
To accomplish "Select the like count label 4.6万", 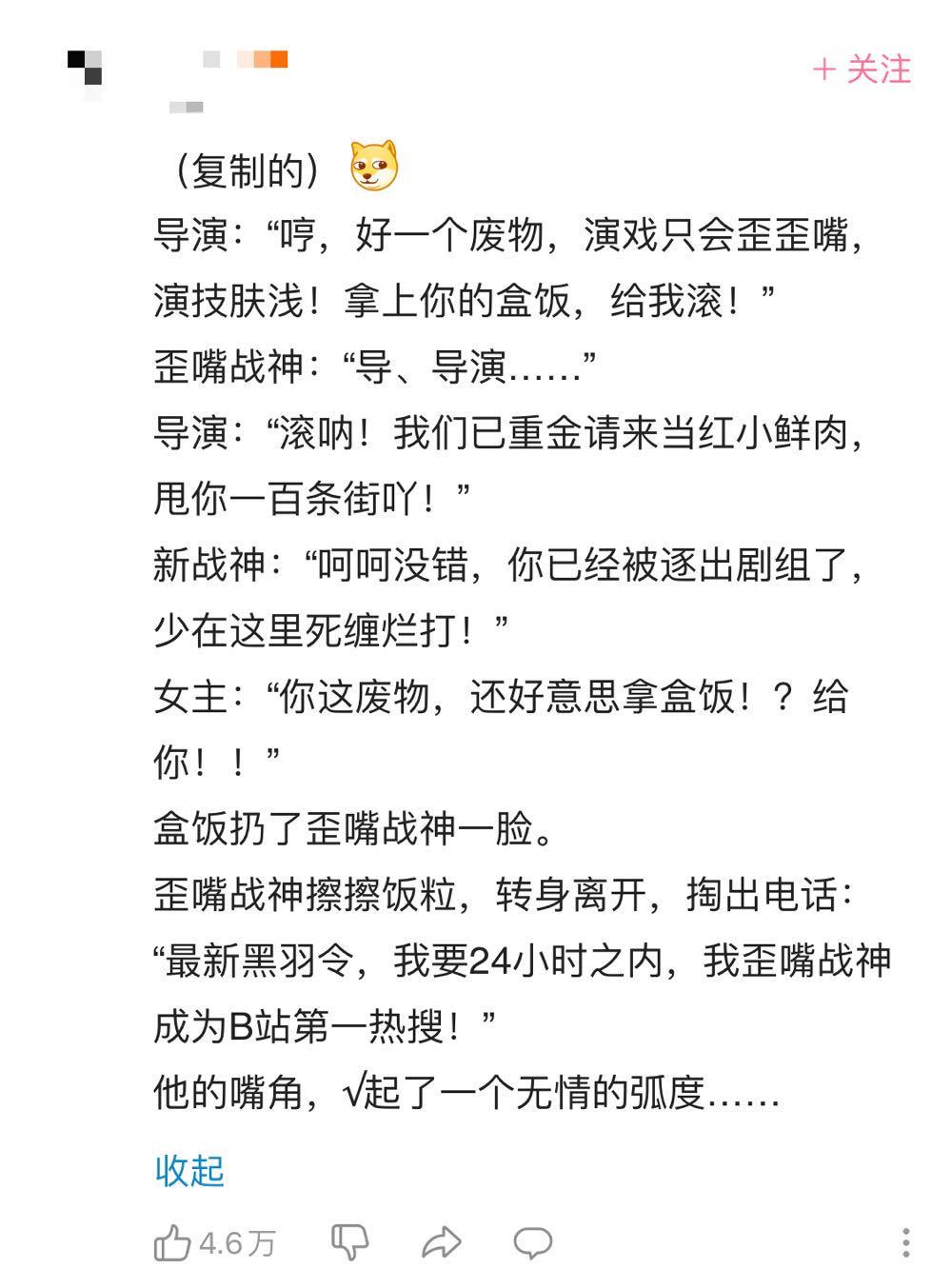I will coord(238,1240).
